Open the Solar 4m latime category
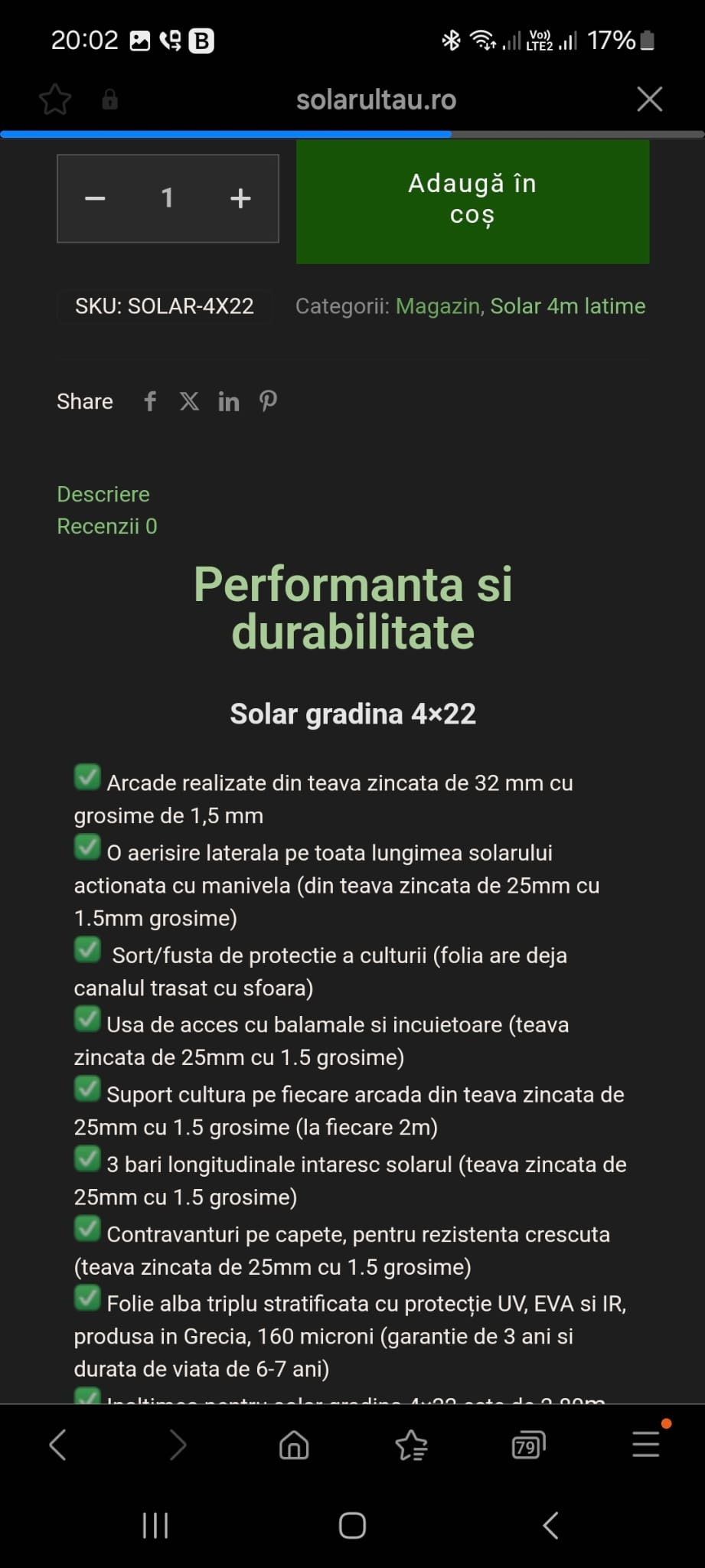 tap(567, 306)
